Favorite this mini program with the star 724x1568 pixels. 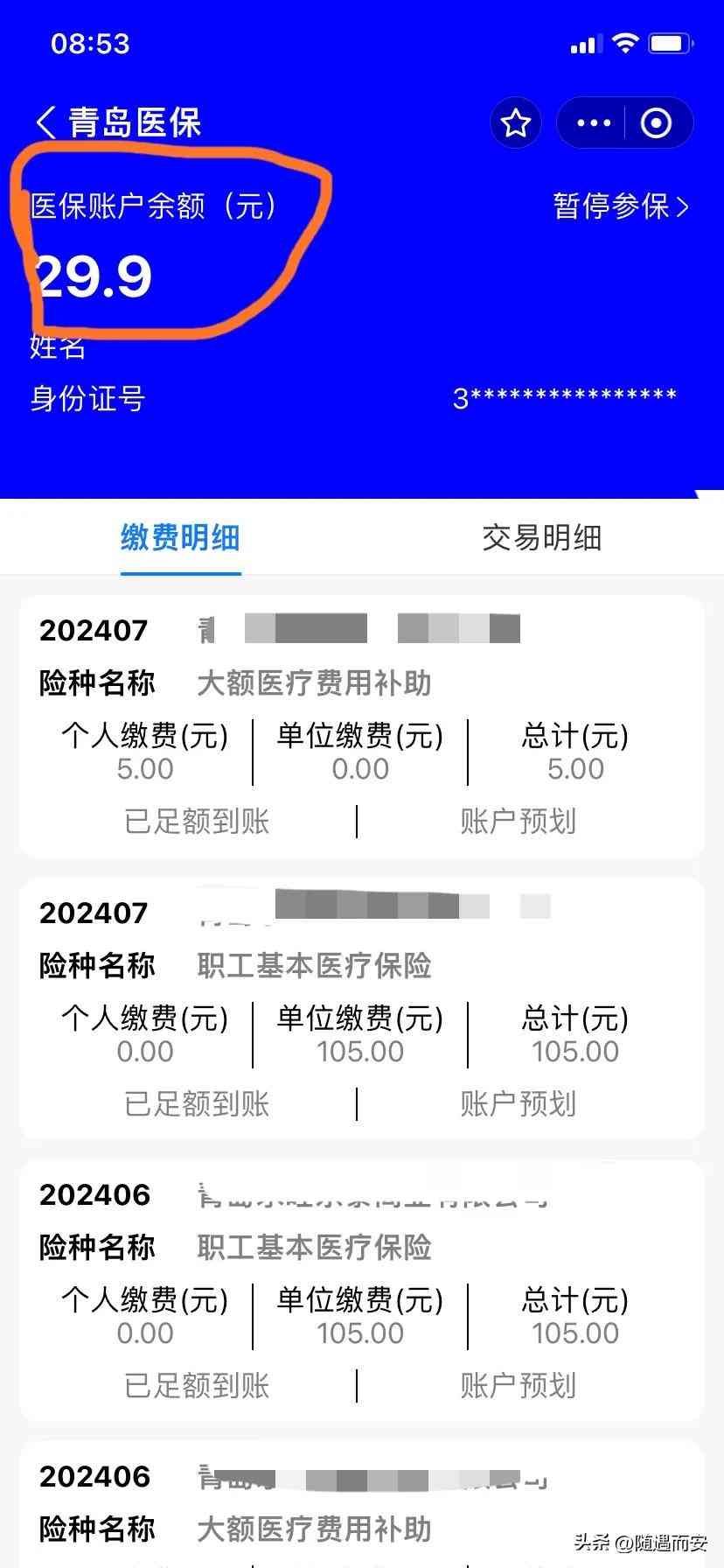tap(516, 123)
